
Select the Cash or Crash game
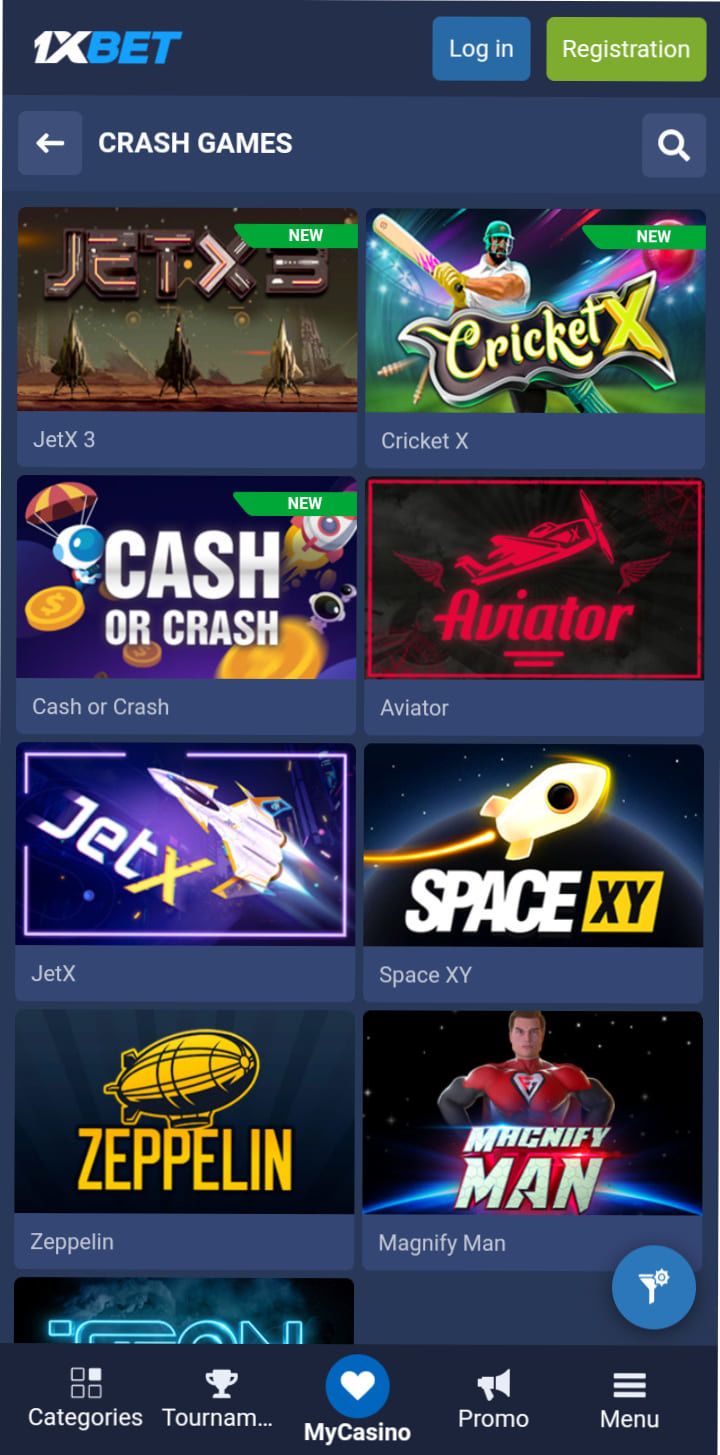(x=187, y=578)
